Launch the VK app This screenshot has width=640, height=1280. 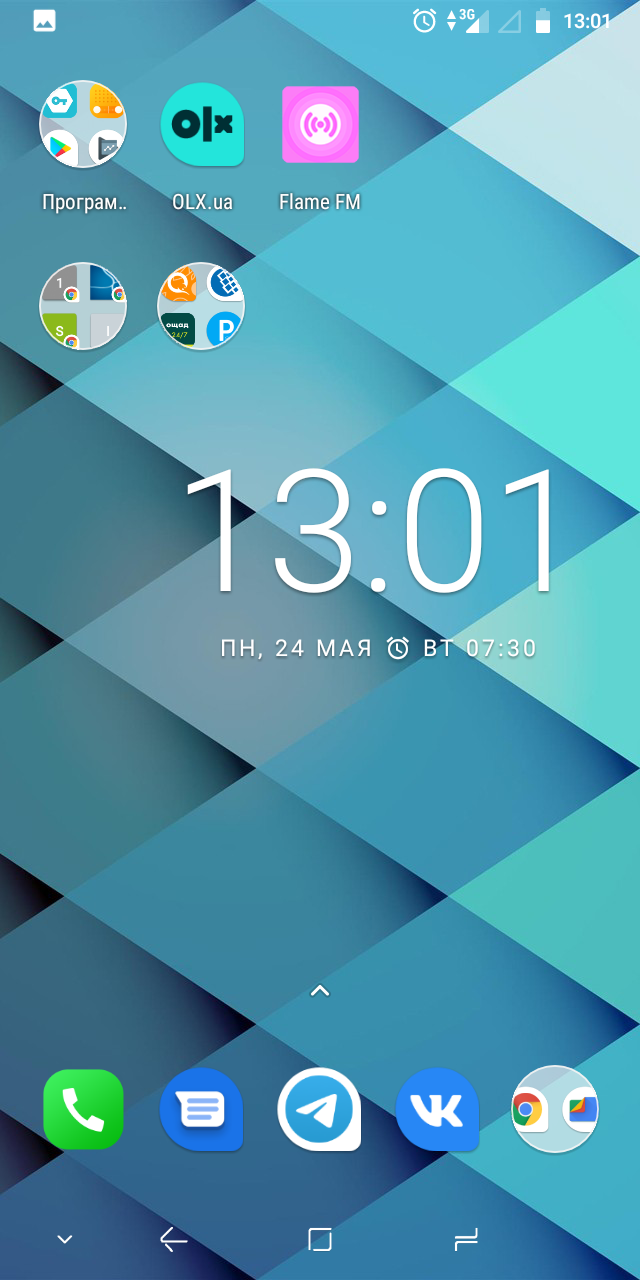tap(438, 1109)
